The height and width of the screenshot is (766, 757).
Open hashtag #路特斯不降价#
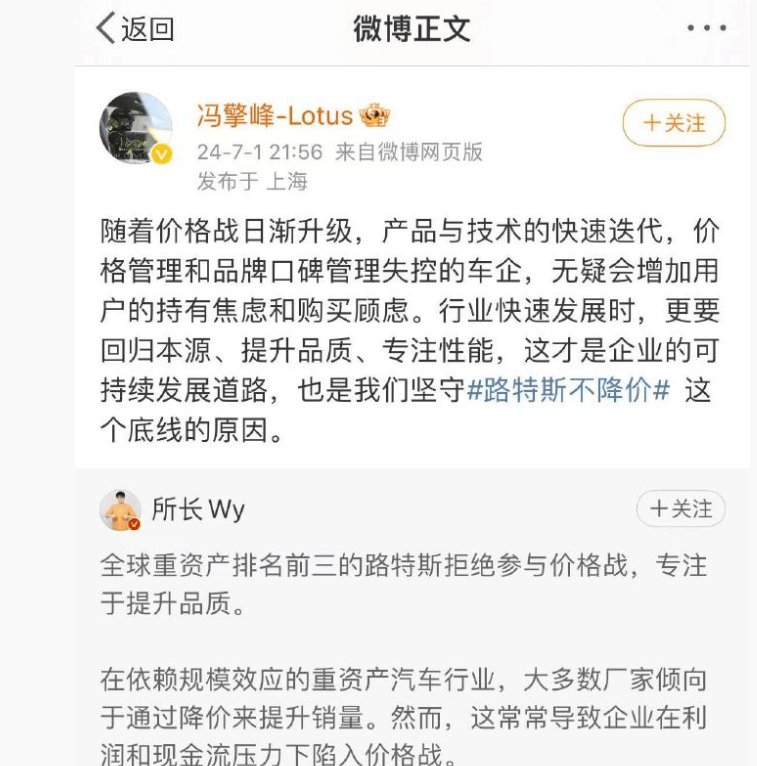pos(568,391)
